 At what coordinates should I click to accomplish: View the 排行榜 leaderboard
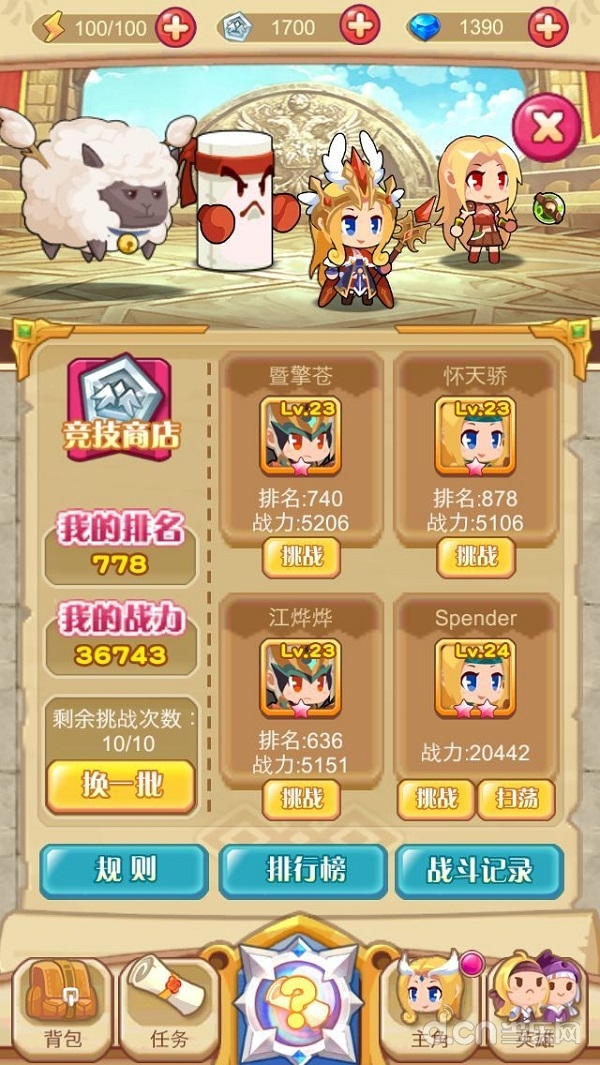tap(302, 871)
